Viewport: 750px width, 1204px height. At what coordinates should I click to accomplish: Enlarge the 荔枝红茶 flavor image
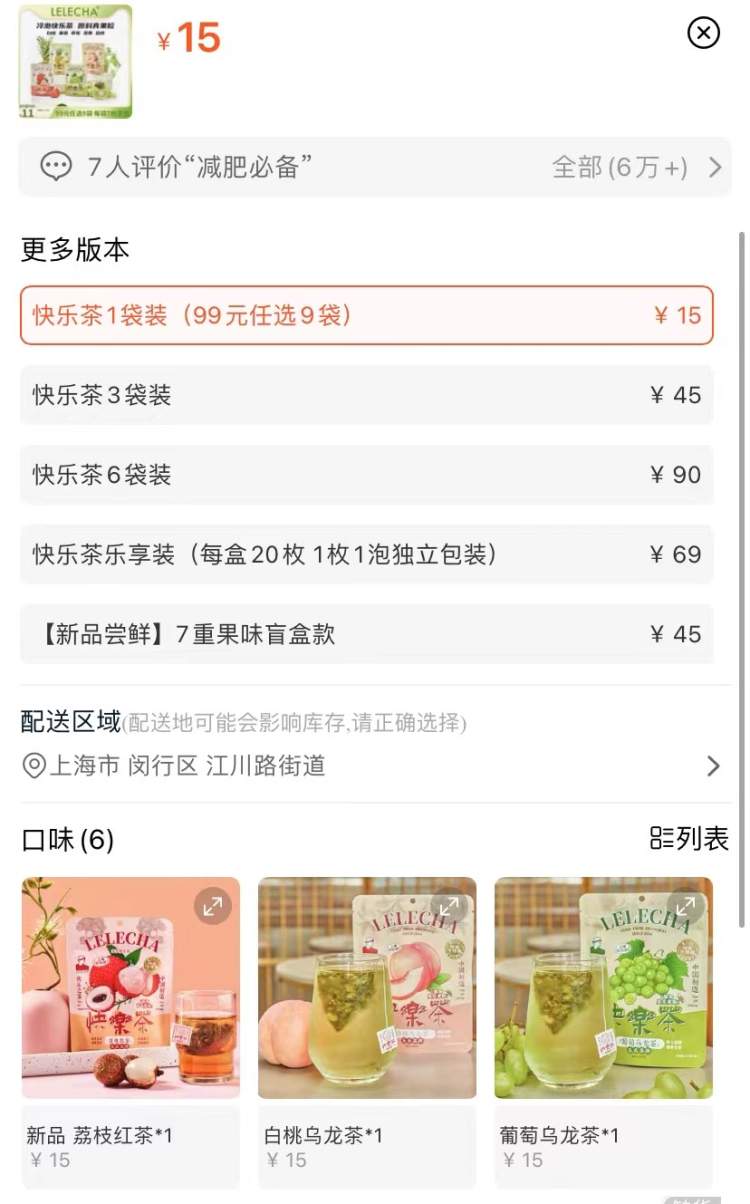pos(212,907)
